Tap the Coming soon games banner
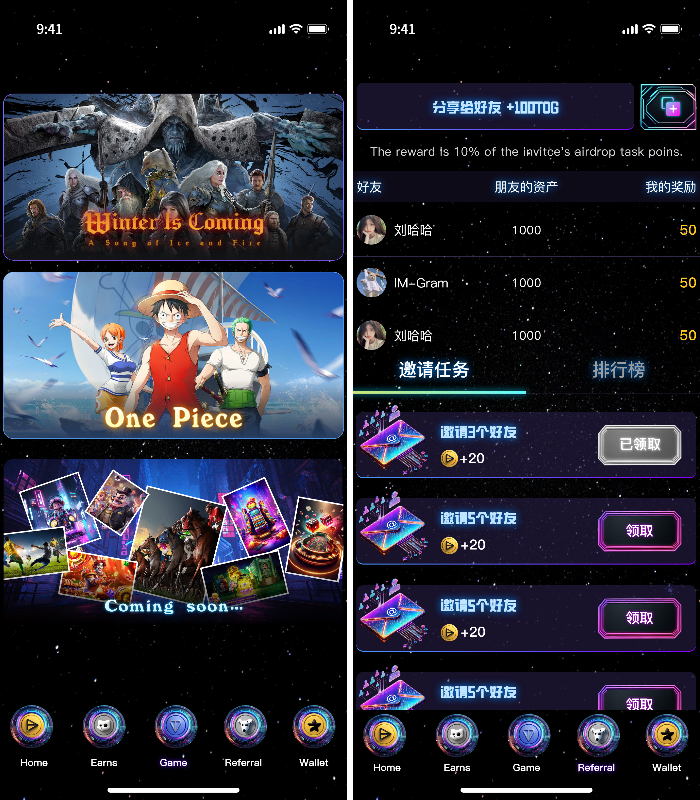 click(173, 540)
